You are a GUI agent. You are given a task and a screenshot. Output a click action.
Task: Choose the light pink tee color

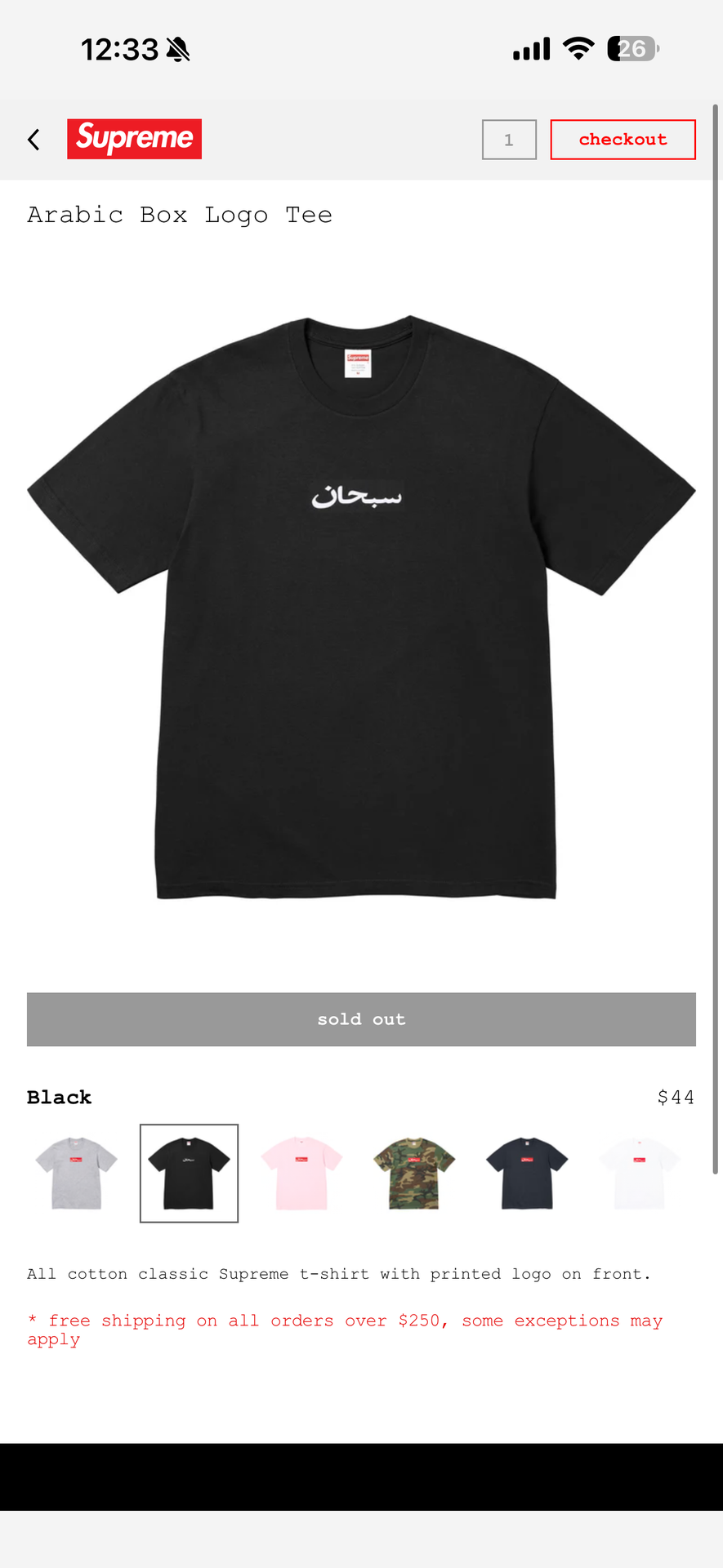pyautogui.click(x=301, y=1173)
